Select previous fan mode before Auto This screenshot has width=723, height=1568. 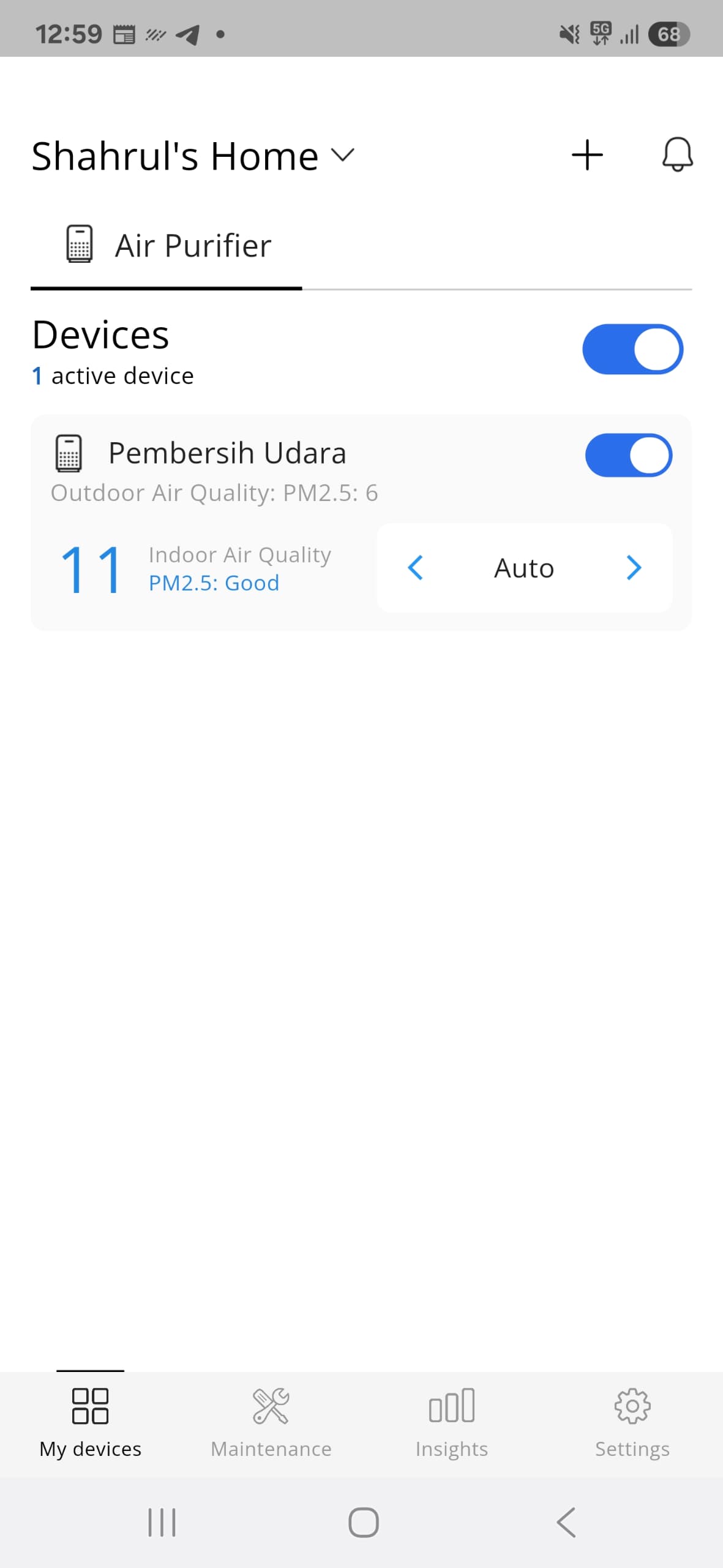416,568
